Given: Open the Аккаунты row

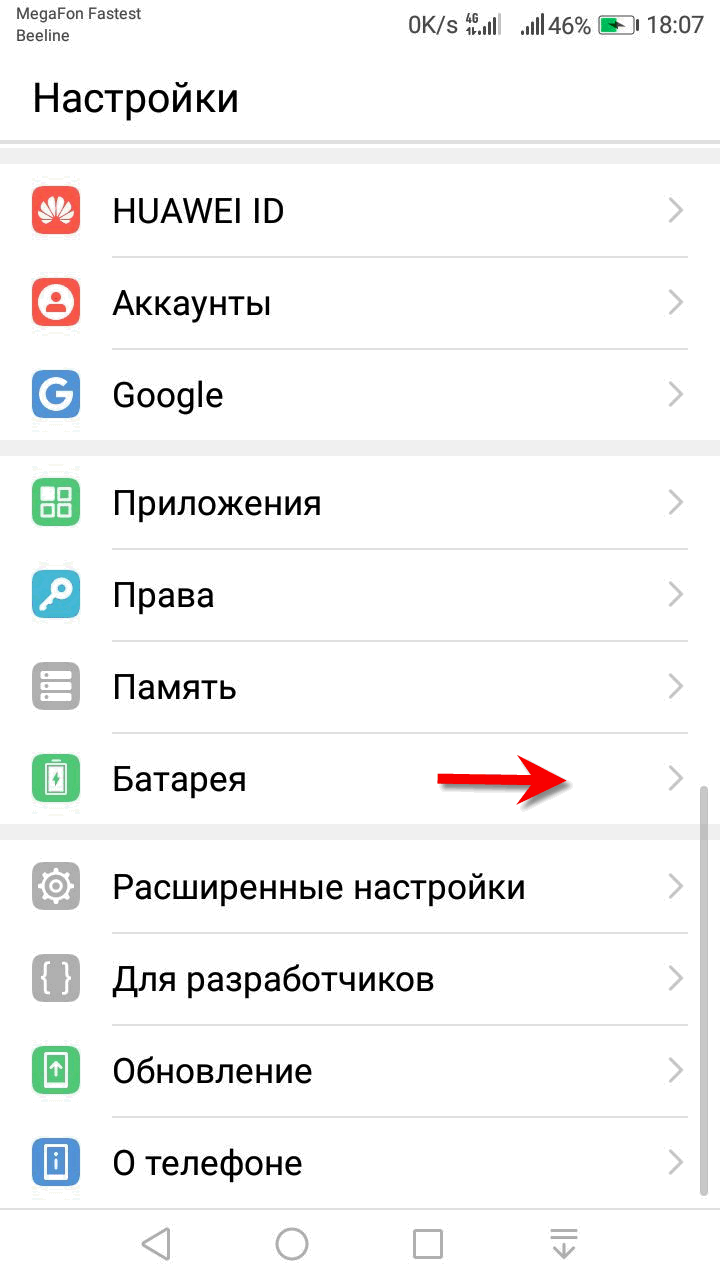Looking at the screenshot, I should coord(360,303).
